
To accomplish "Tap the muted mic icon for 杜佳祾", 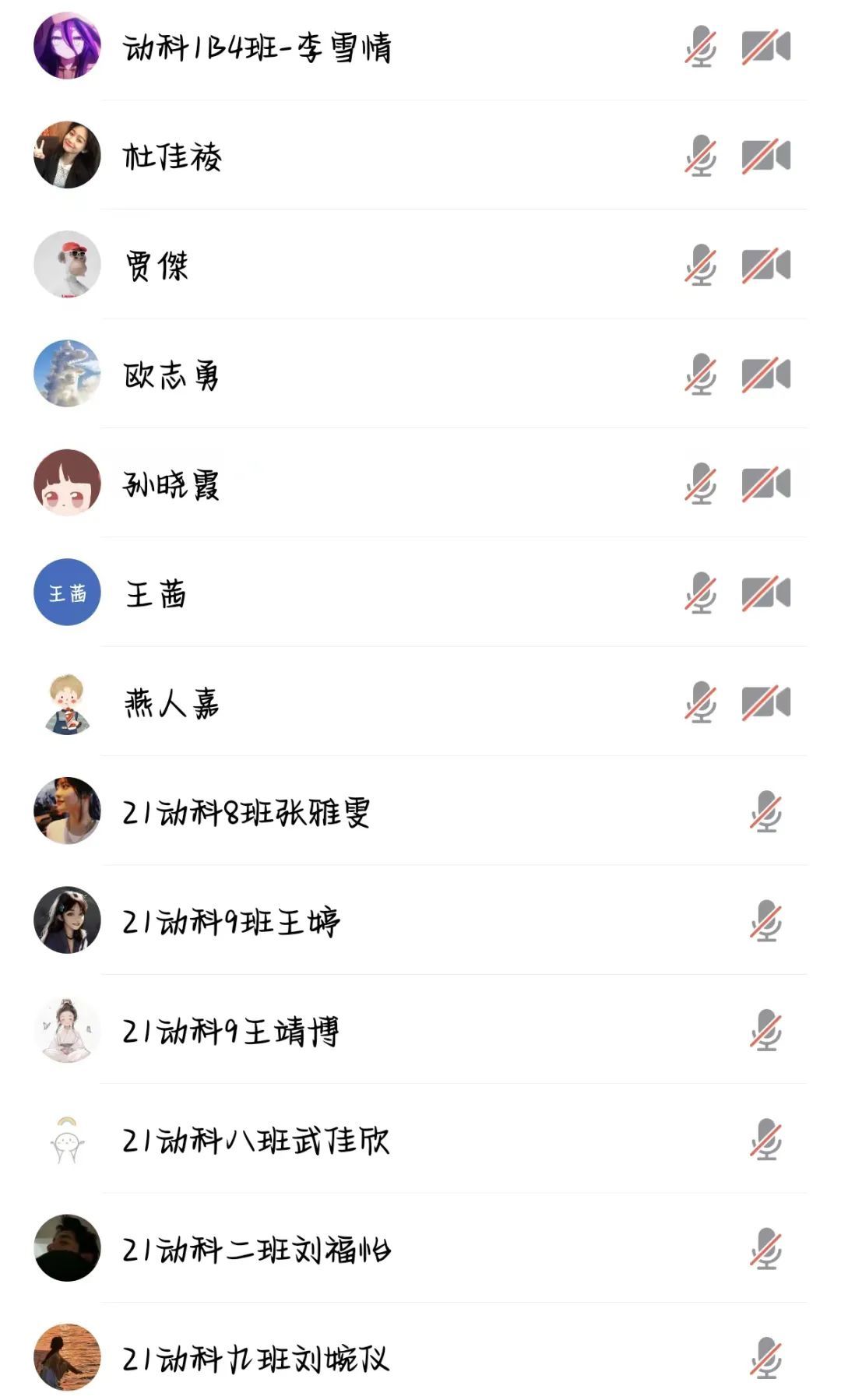I will (x=701, y=156).
